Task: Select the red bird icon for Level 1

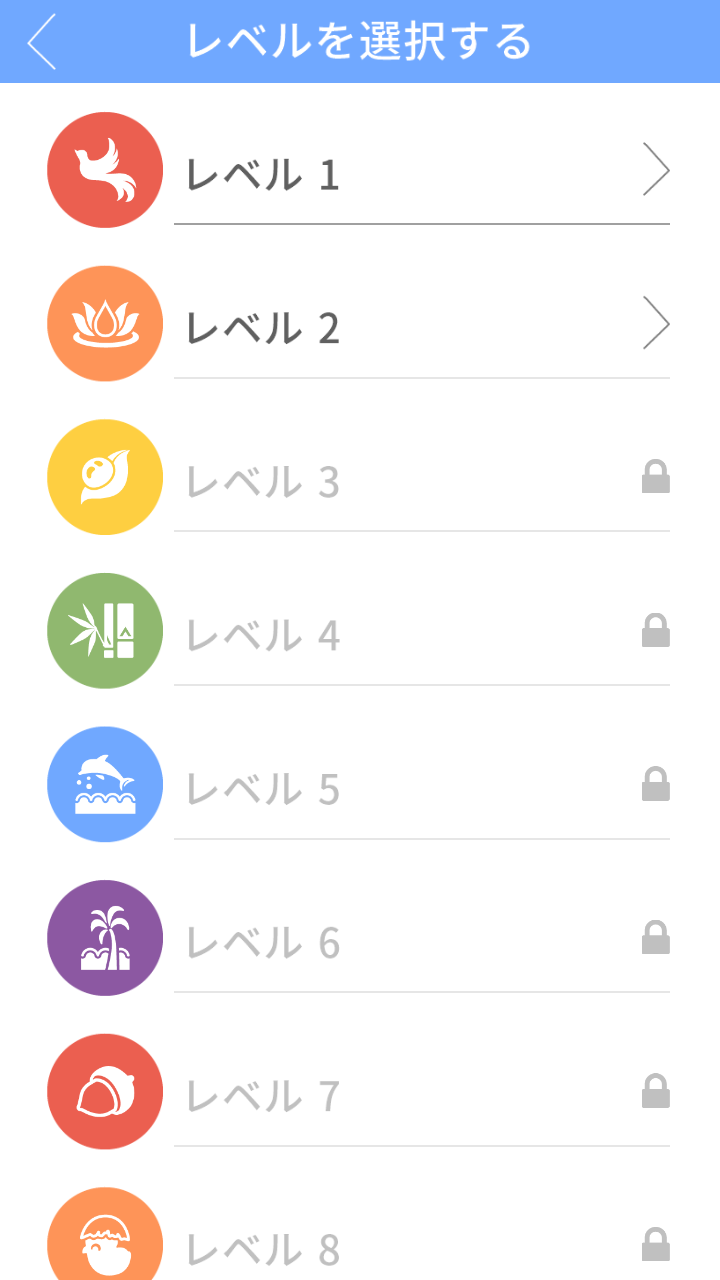Action: (x=104, y=169)
